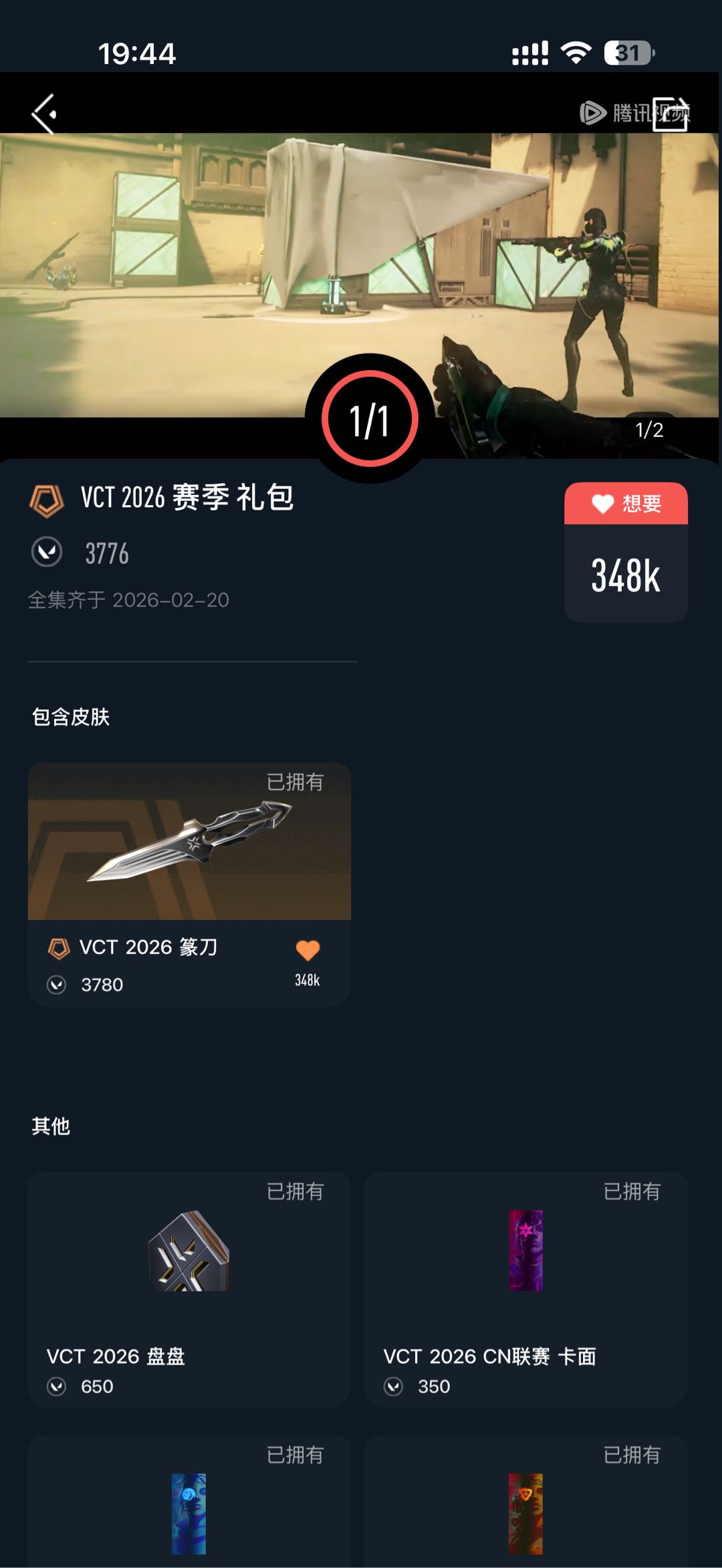Tap the 1/1 level indicator circle
This screenshot has width=722, height=1568.
point(370,420)
